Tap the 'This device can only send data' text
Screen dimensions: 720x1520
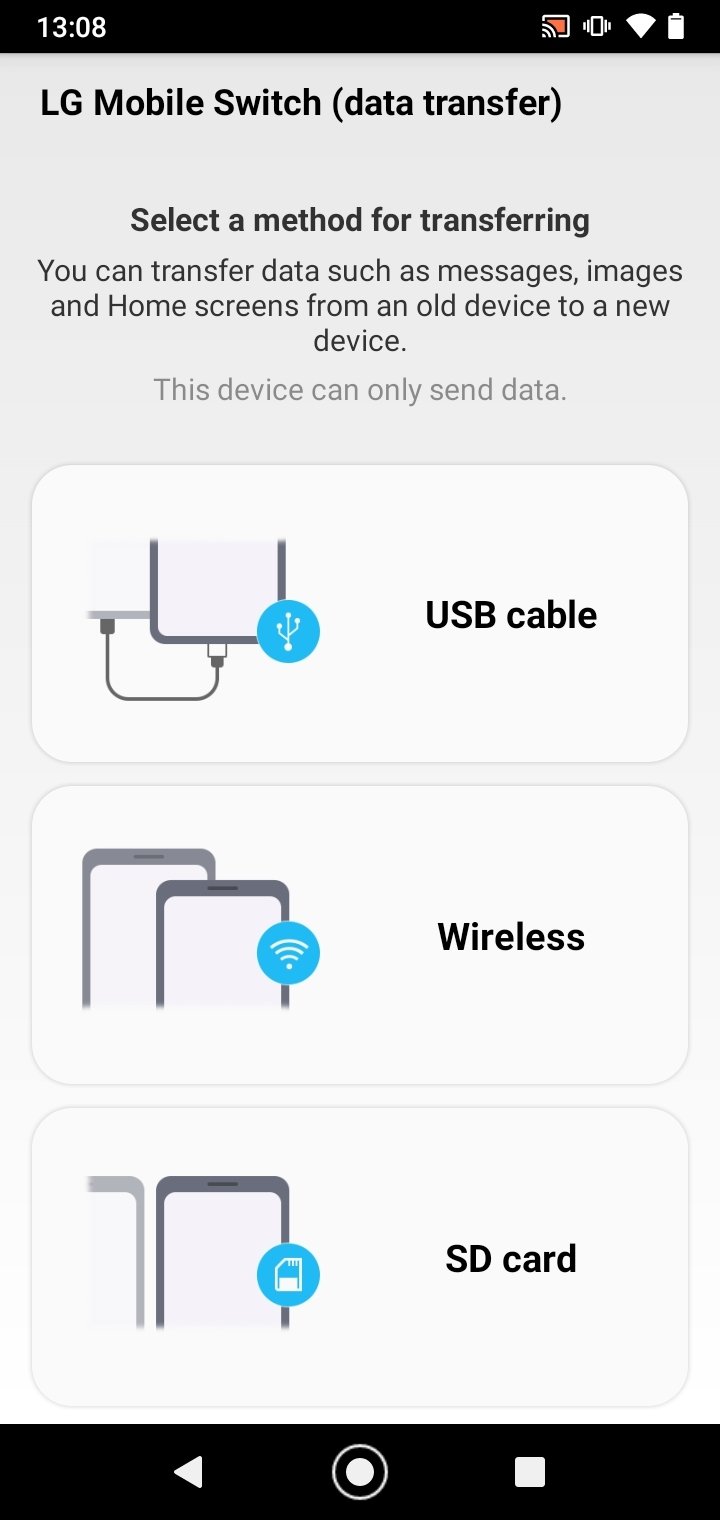tap(360, 389)
